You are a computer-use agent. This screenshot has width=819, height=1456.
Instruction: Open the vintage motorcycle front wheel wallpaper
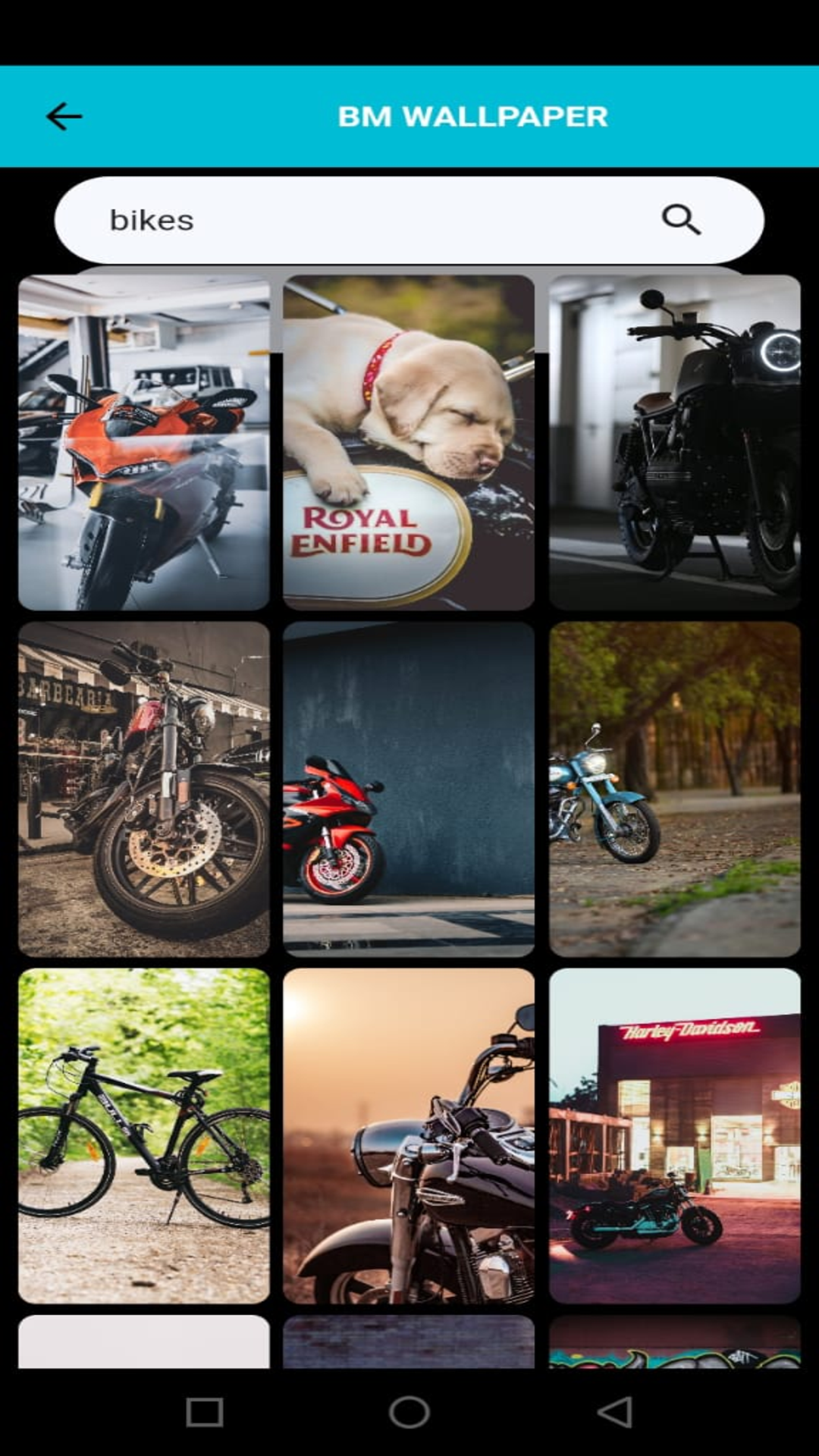(144, 789)
